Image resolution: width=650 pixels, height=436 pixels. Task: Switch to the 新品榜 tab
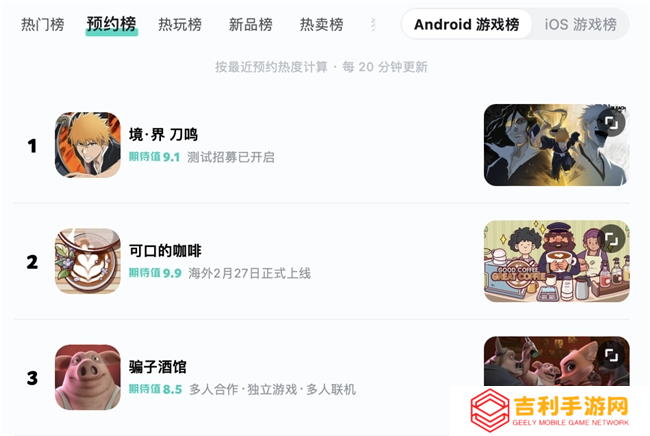click(x=250, y=24)
